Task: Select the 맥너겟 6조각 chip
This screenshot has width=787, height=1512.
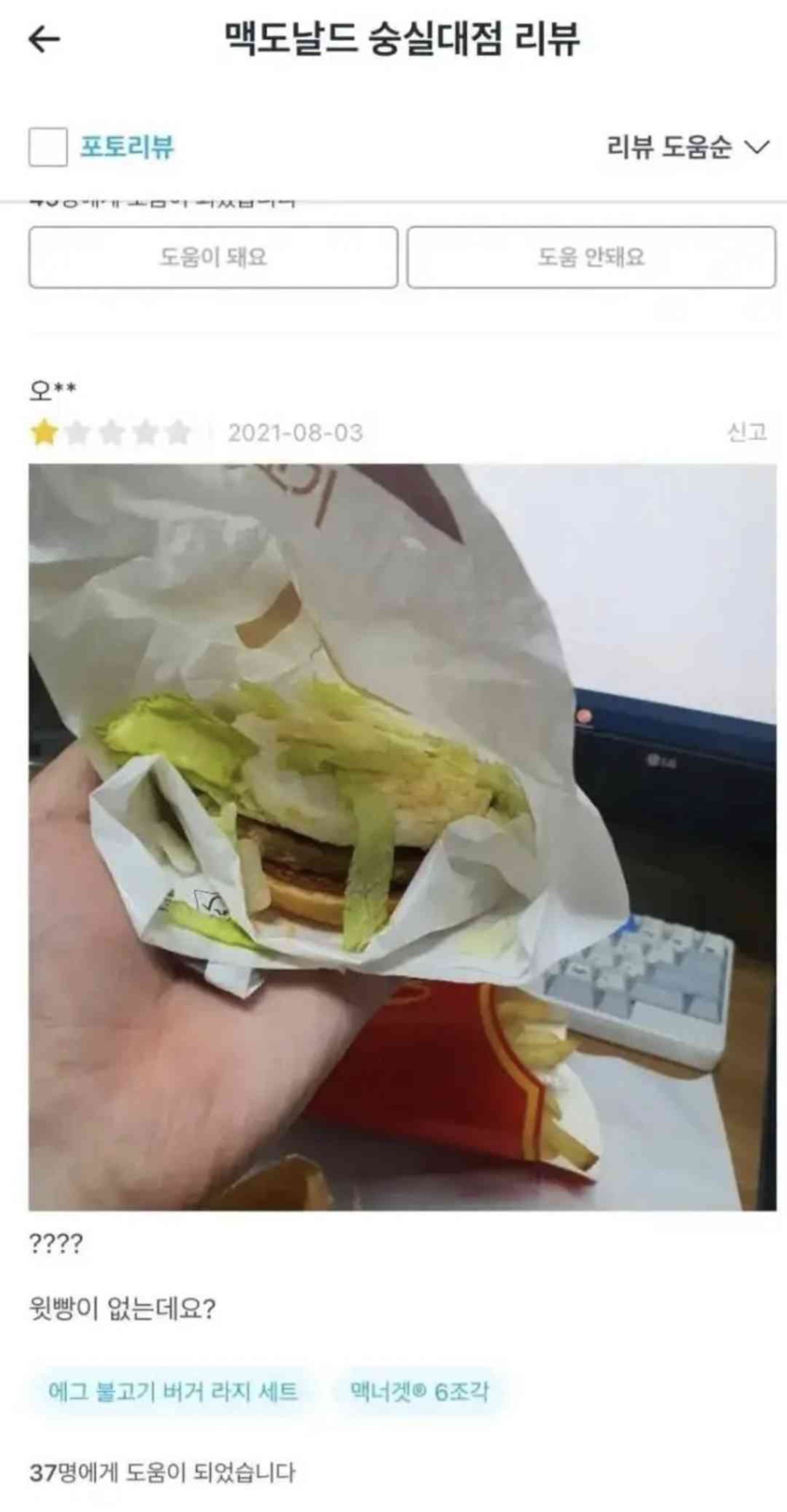Action: click(x=419, y=1391)
